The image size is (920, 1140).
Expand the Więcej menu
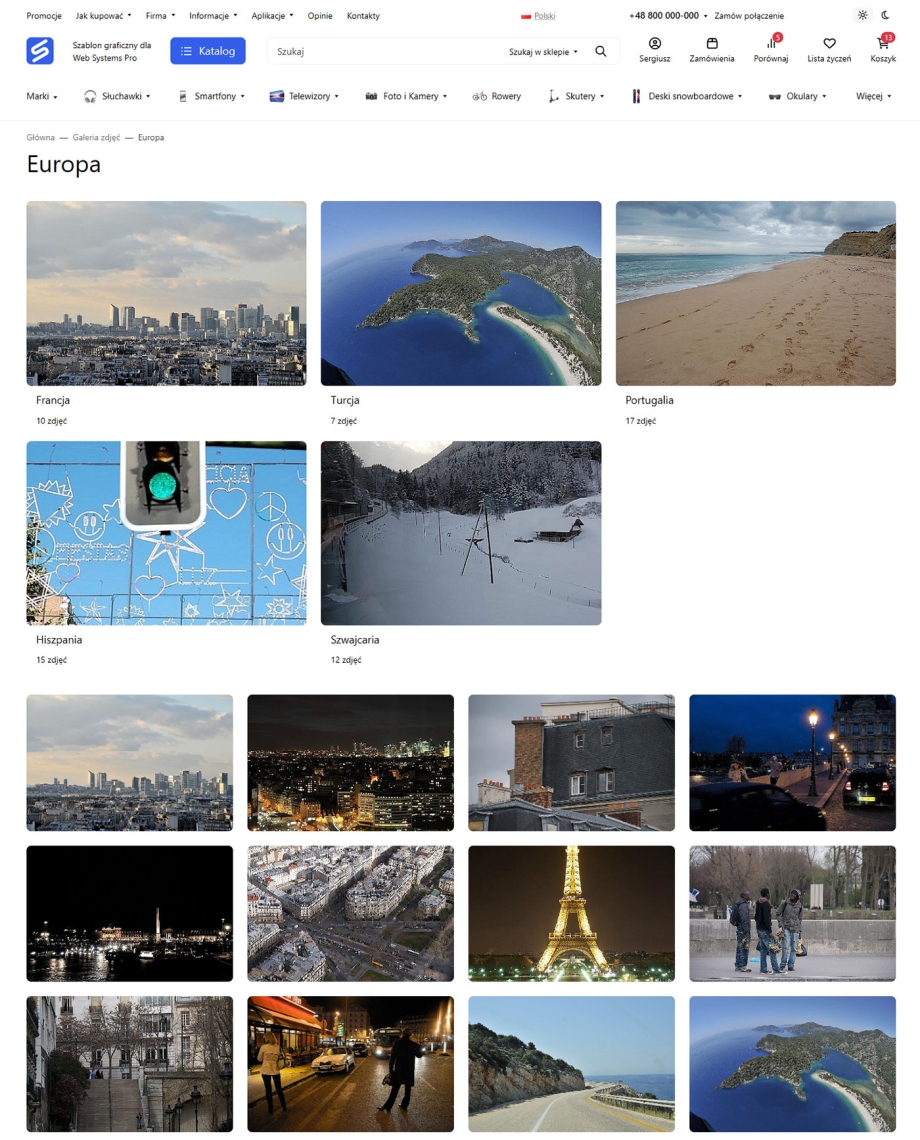point(872,97)
